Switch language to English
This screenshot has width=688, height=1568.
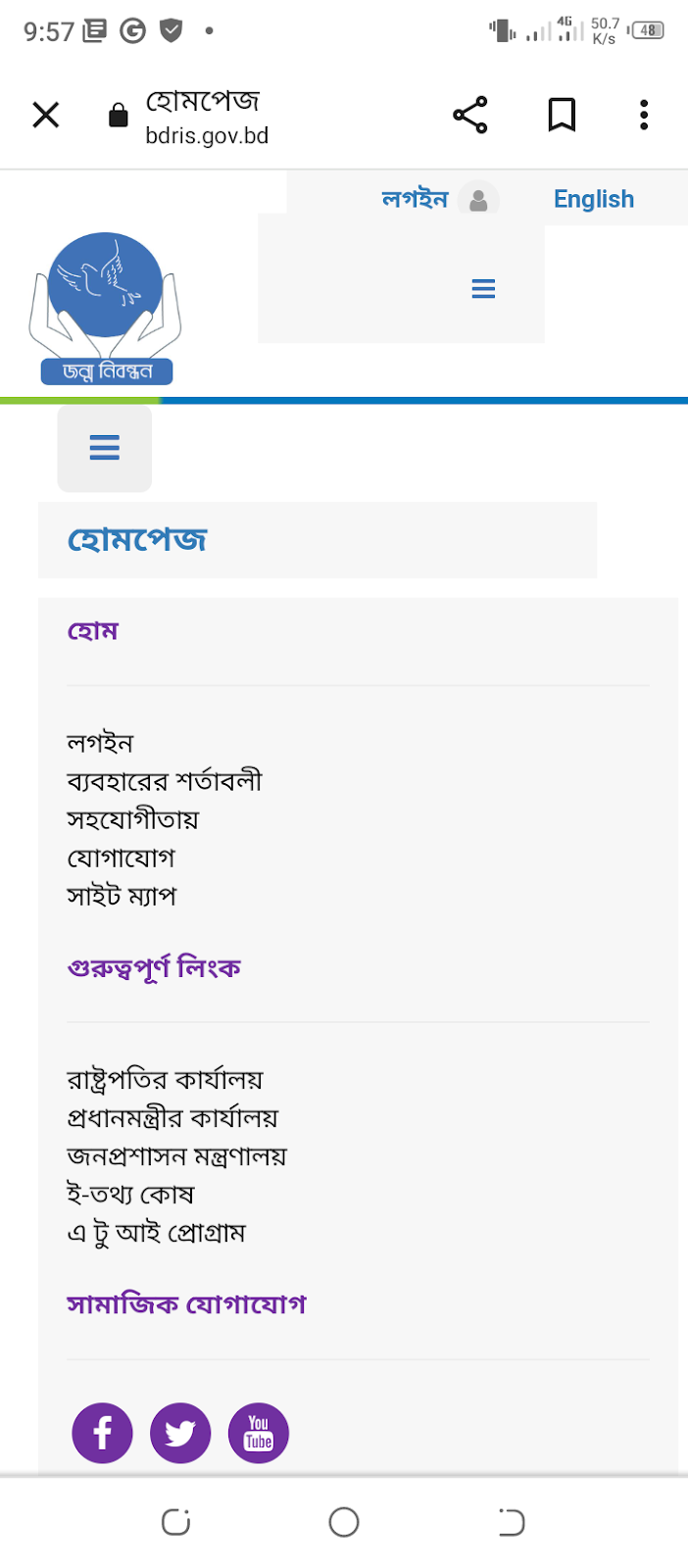(x=594, y=199)
